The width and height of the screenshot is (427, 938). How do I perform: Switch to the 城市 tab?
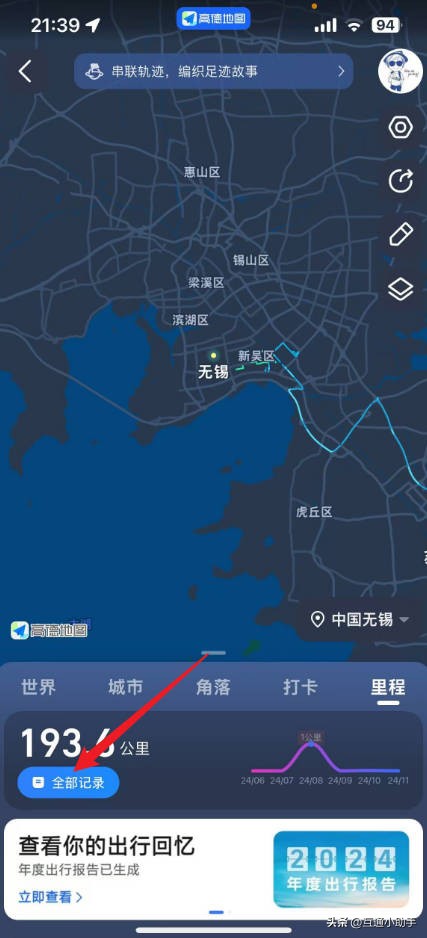pos(126,687)
